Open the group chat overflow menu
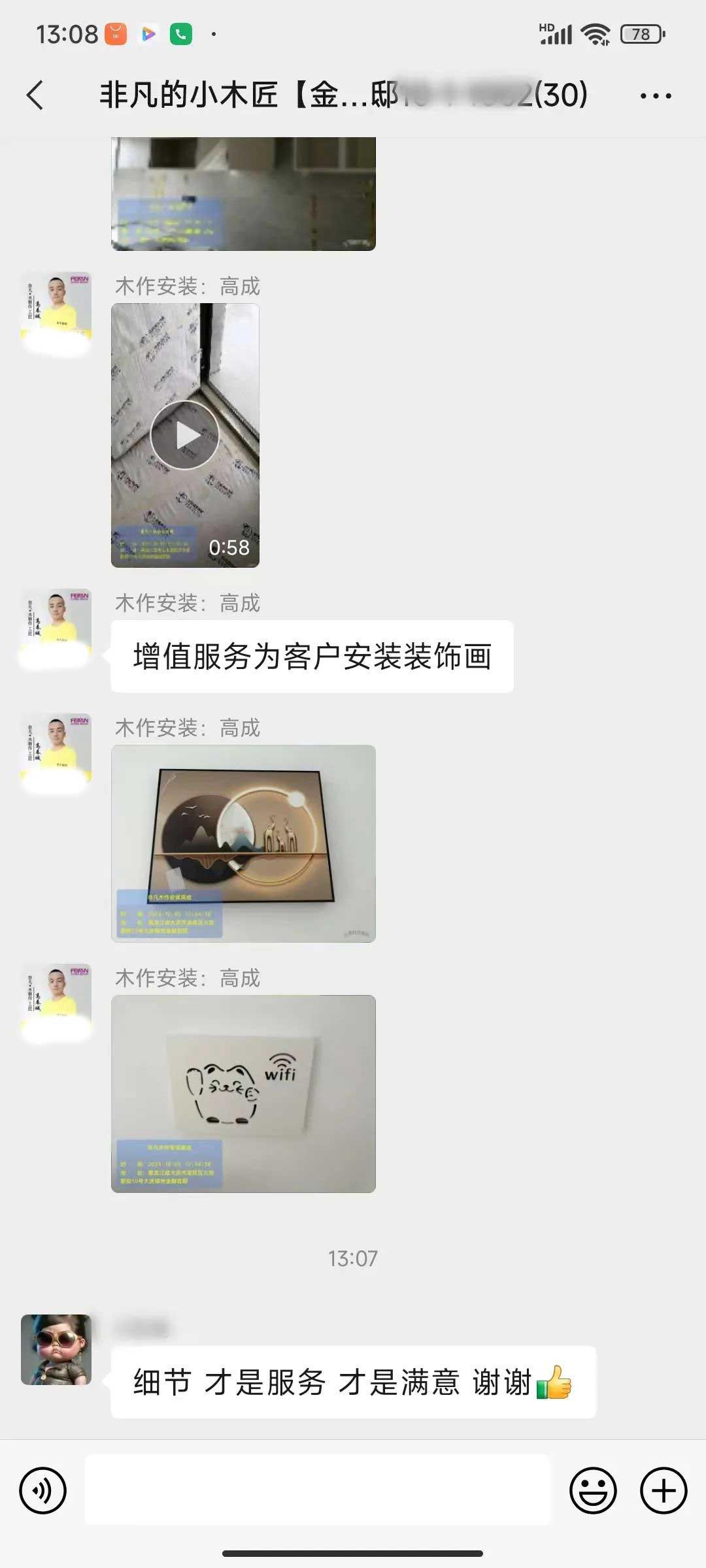The width and height of the screenshot is (706, 1568). point(655,95)
